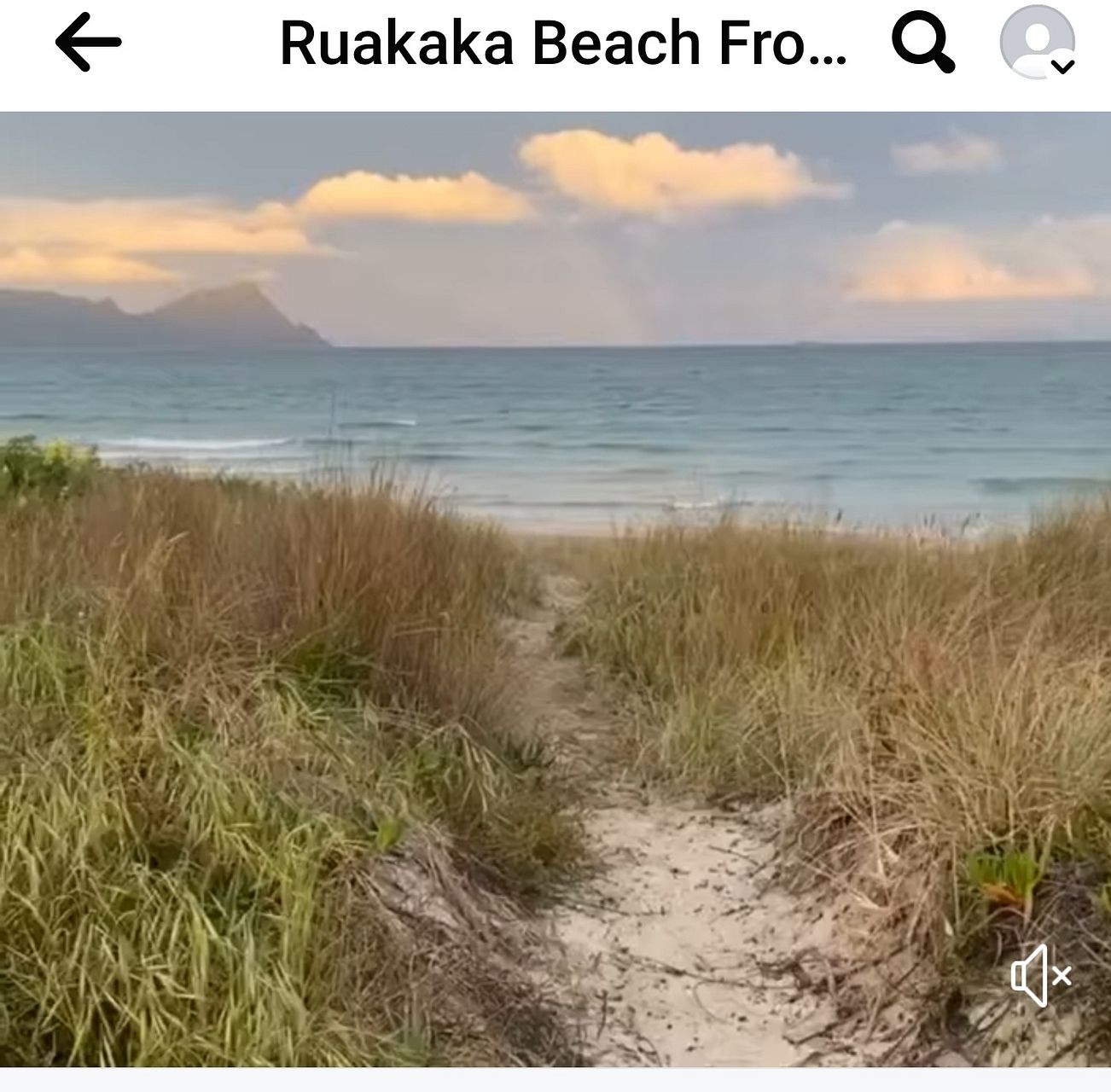
Task: Search within Ruakaka Beach Front page
Action: pos(922,42)
